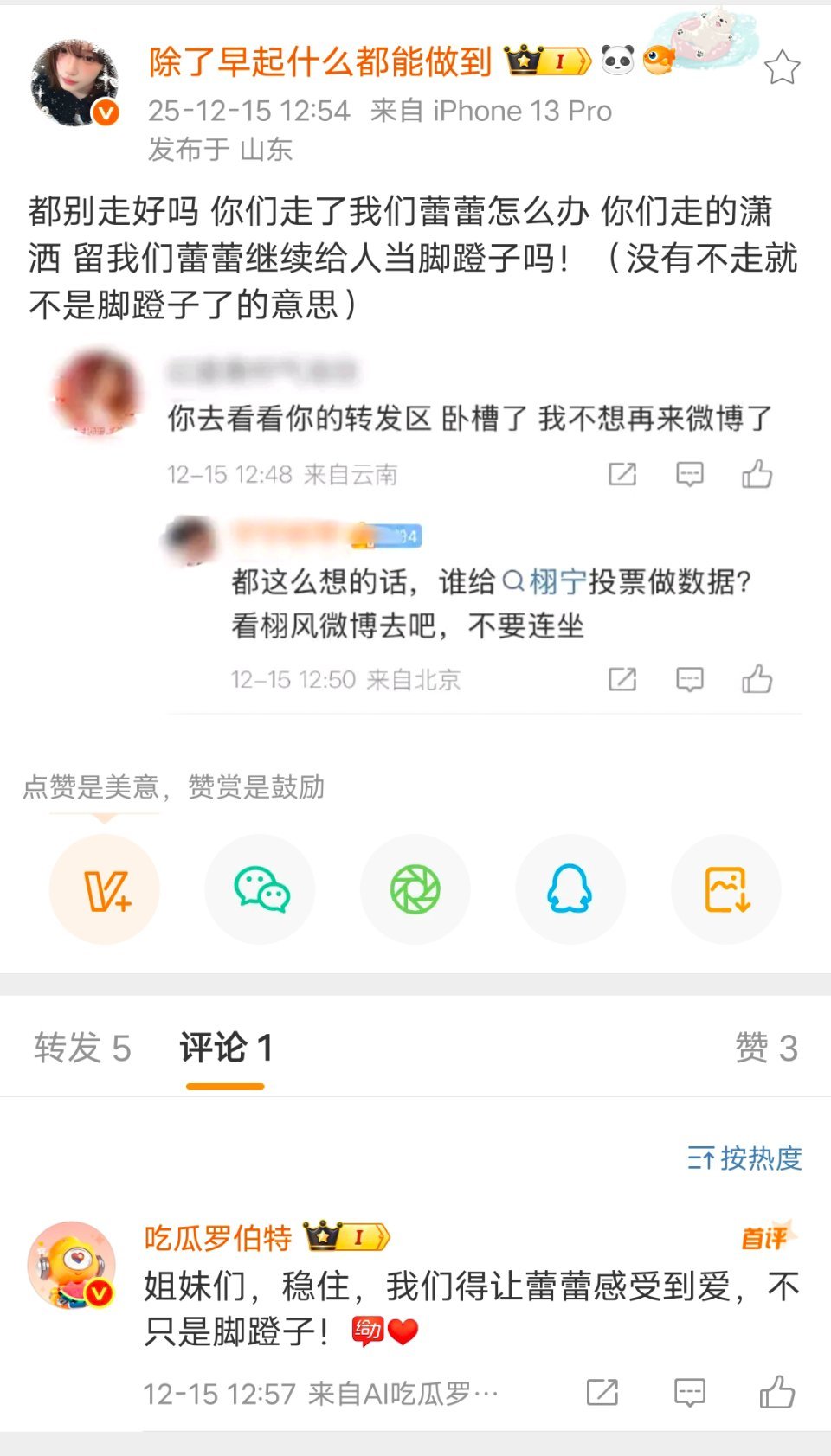Viewport: 831px width, 1456px height.
Task: Click the repost icon on the 12:48 comment
Action: (x=622, y=474)
